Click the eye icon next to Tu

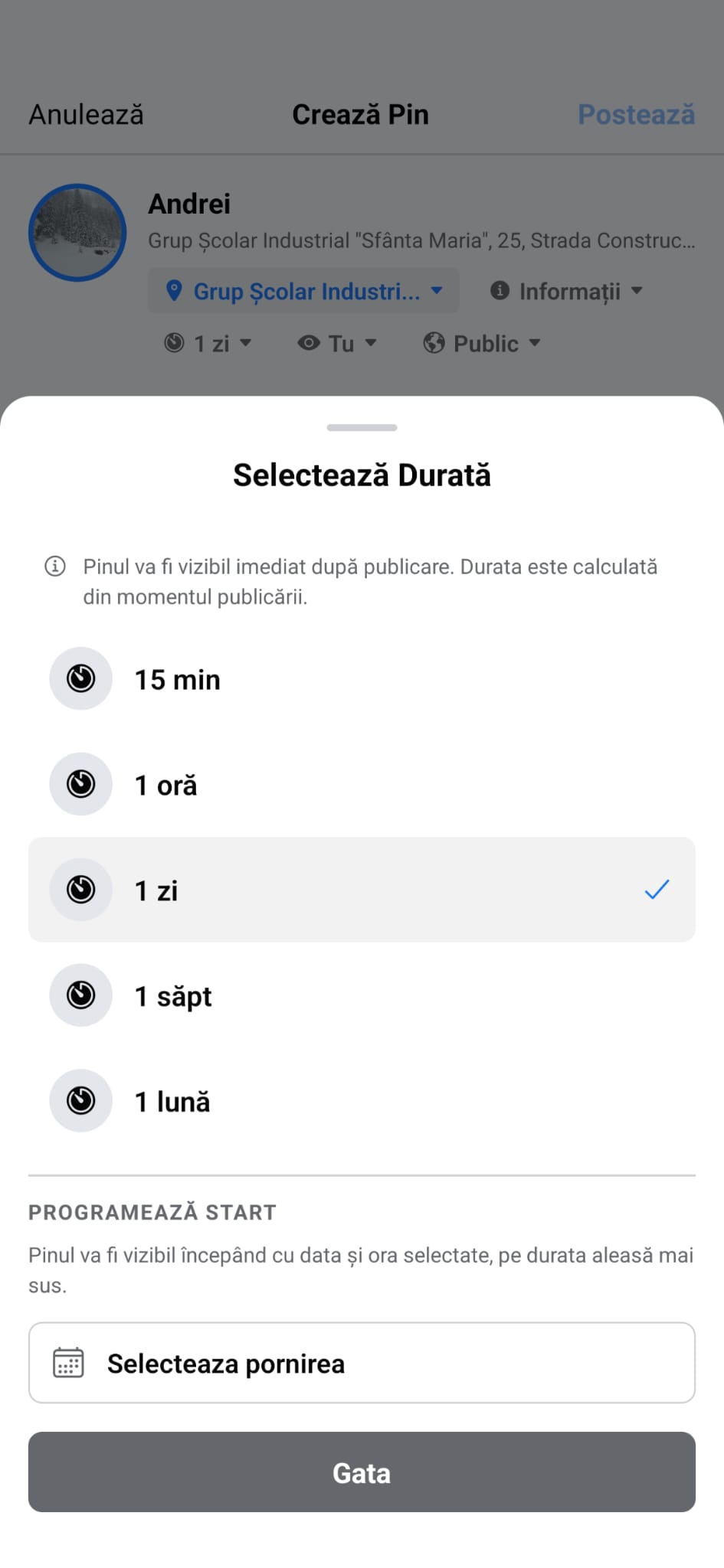[x=309, y=343]
